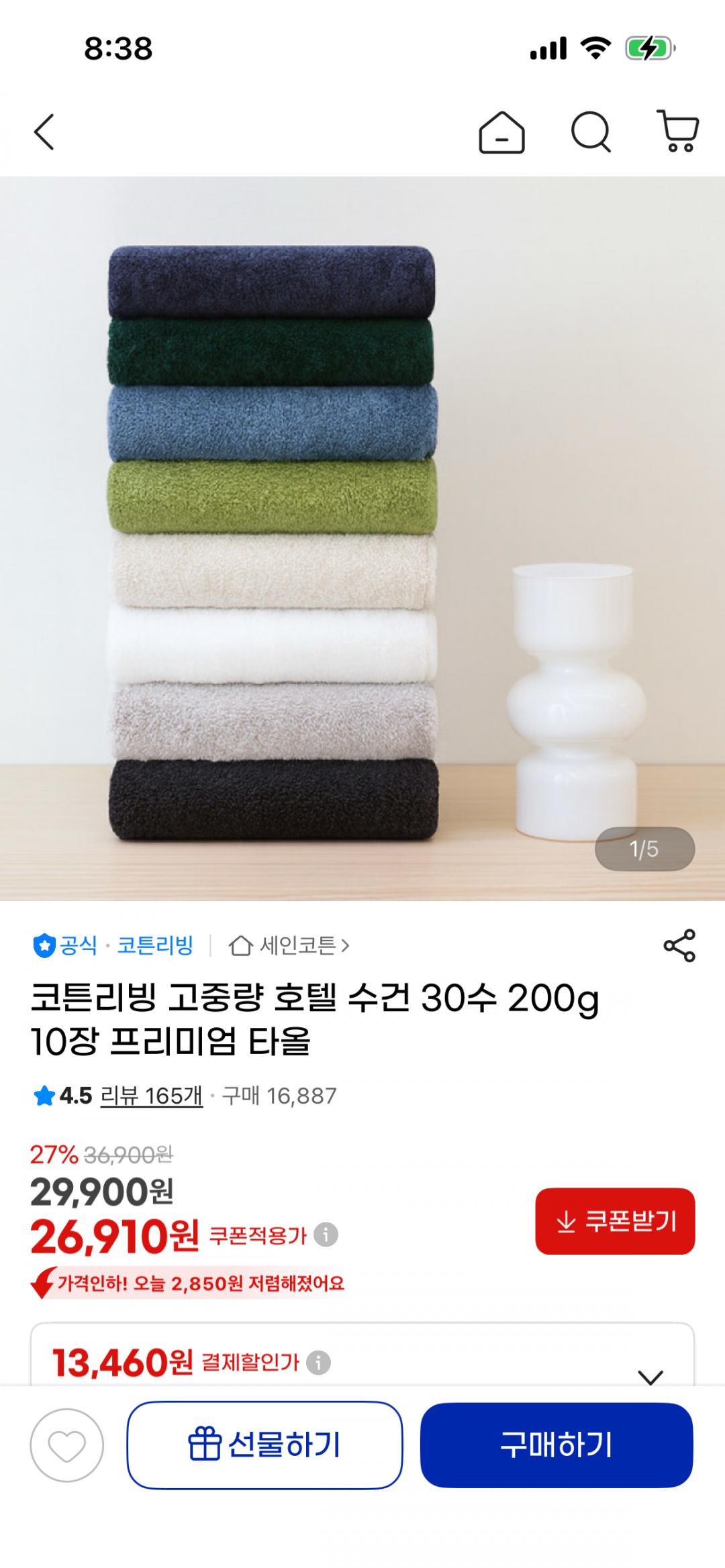The width and height of the screenshot is (725, 1568).
Task: Tap 구매하기 to buy now
Action: click(557, 1445)
